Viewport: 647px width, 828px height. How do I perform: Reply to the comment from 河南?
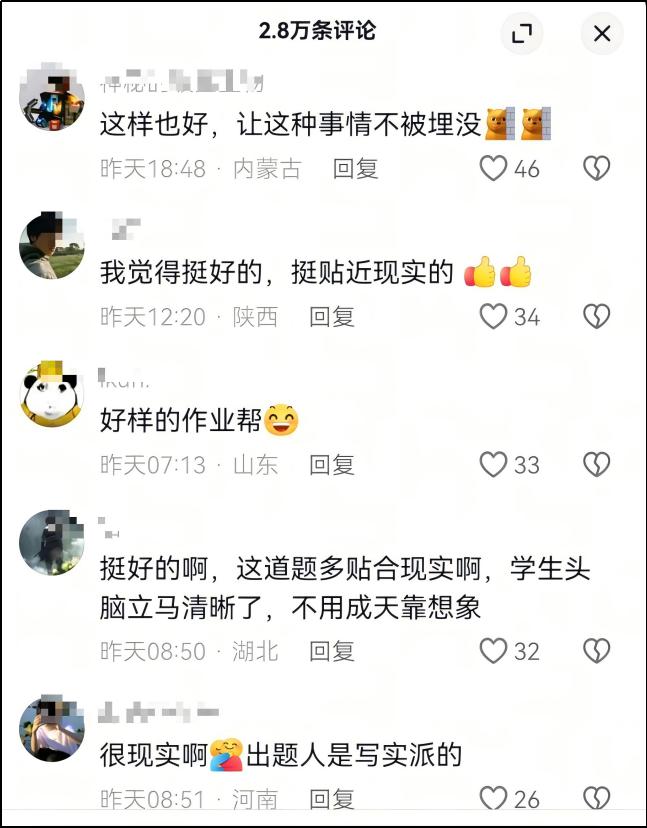pyautogui.click(x=332, y=799)
